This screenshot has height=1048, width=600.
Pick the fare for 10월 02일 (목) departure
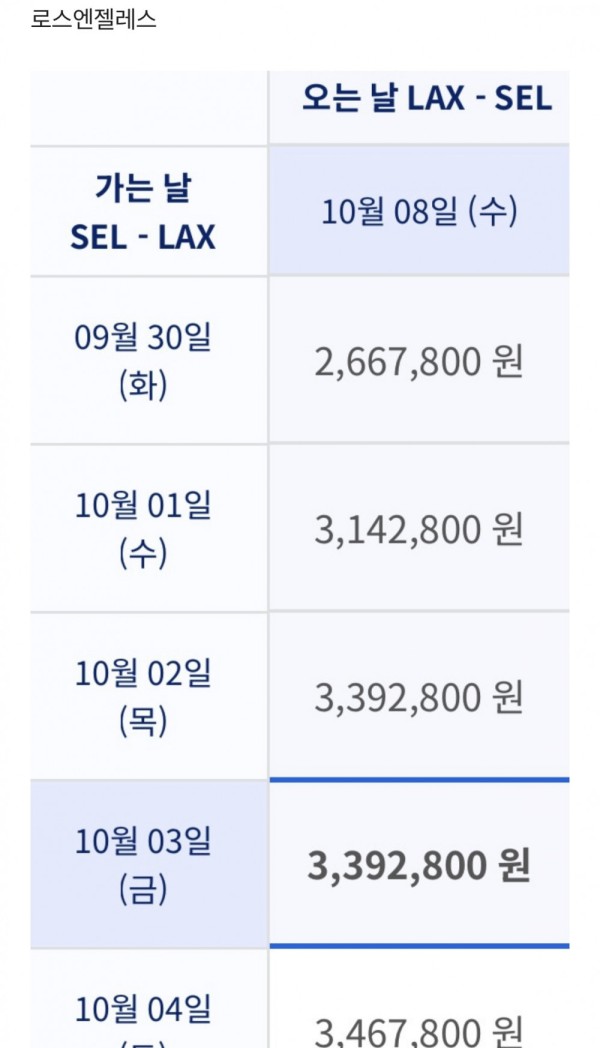tap(419, 696)
